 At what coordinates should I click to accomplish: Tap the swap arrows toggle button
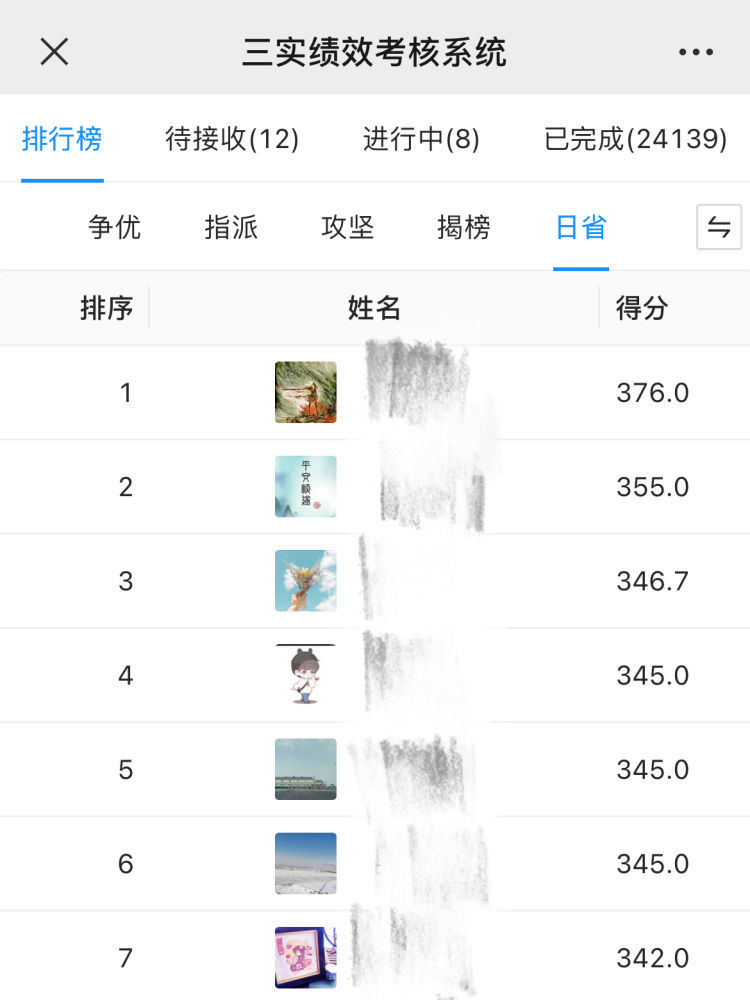pos(719,226)
